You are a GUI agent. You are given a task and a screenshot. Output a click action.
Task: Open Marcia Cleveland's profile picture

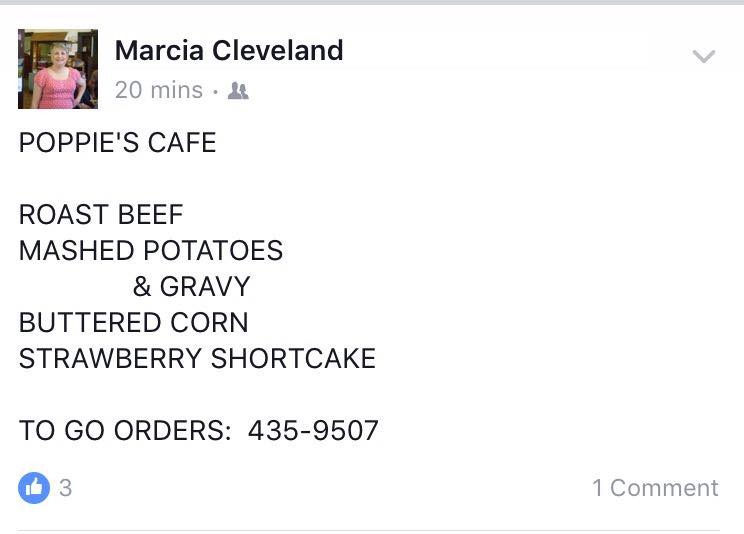point(58,69)
